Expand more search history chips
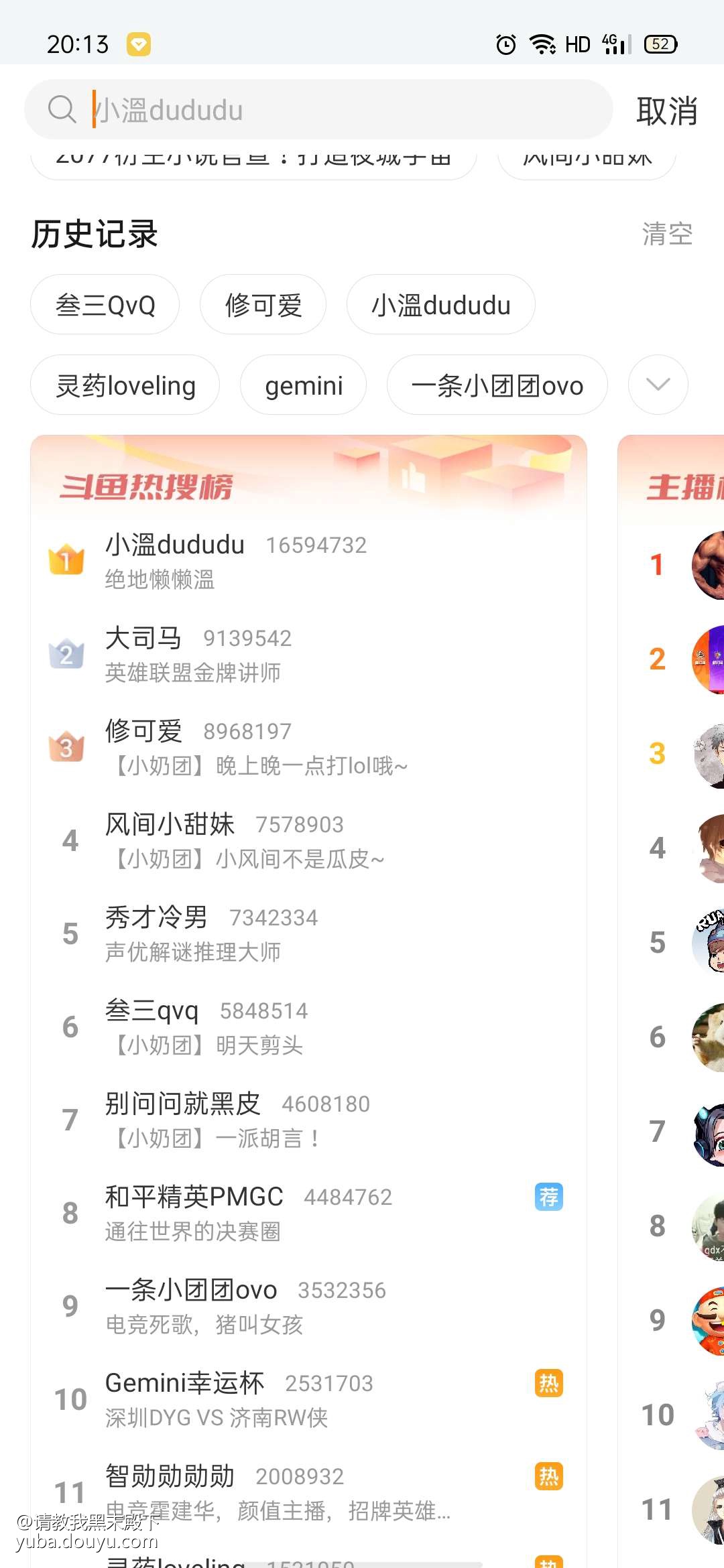This screenshot has width=724, height=1568. point(658,385)
